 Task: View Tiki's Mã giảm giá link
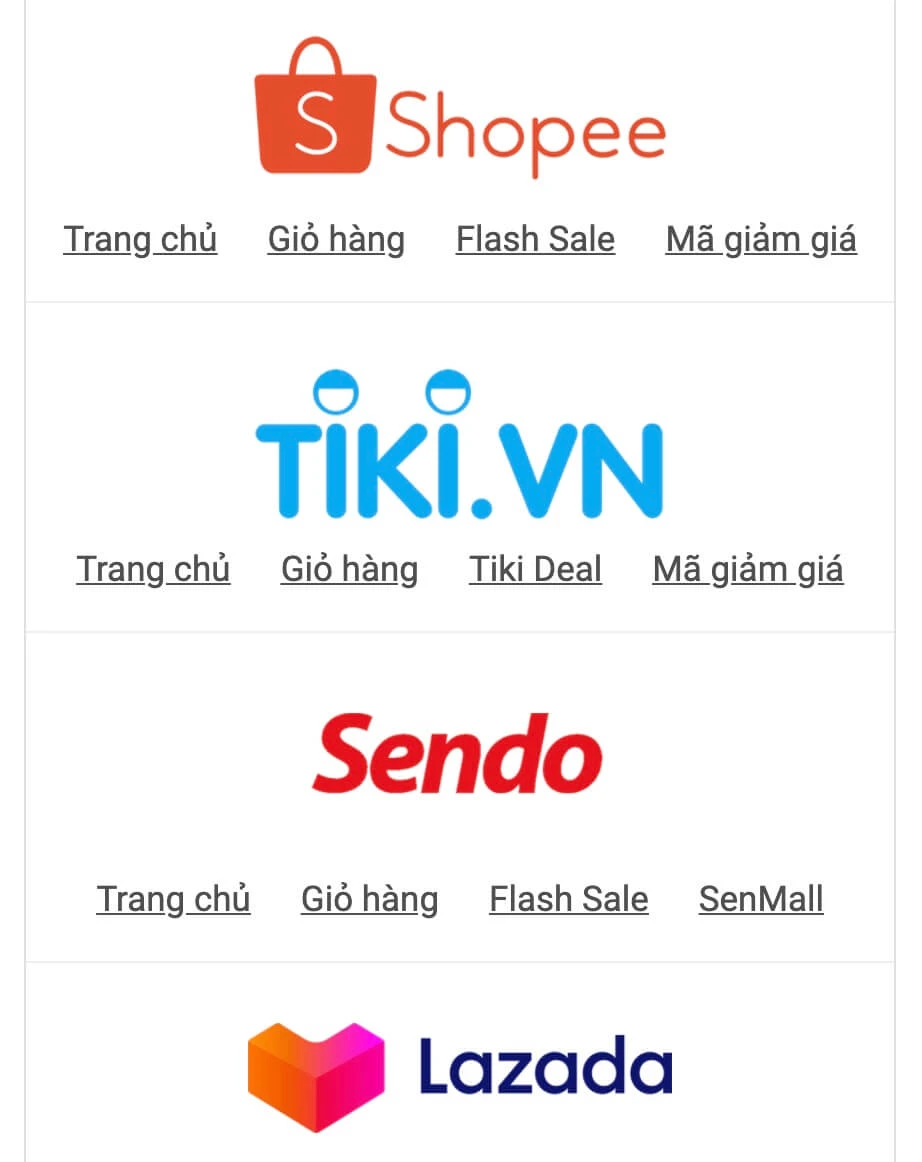point(748,570)
